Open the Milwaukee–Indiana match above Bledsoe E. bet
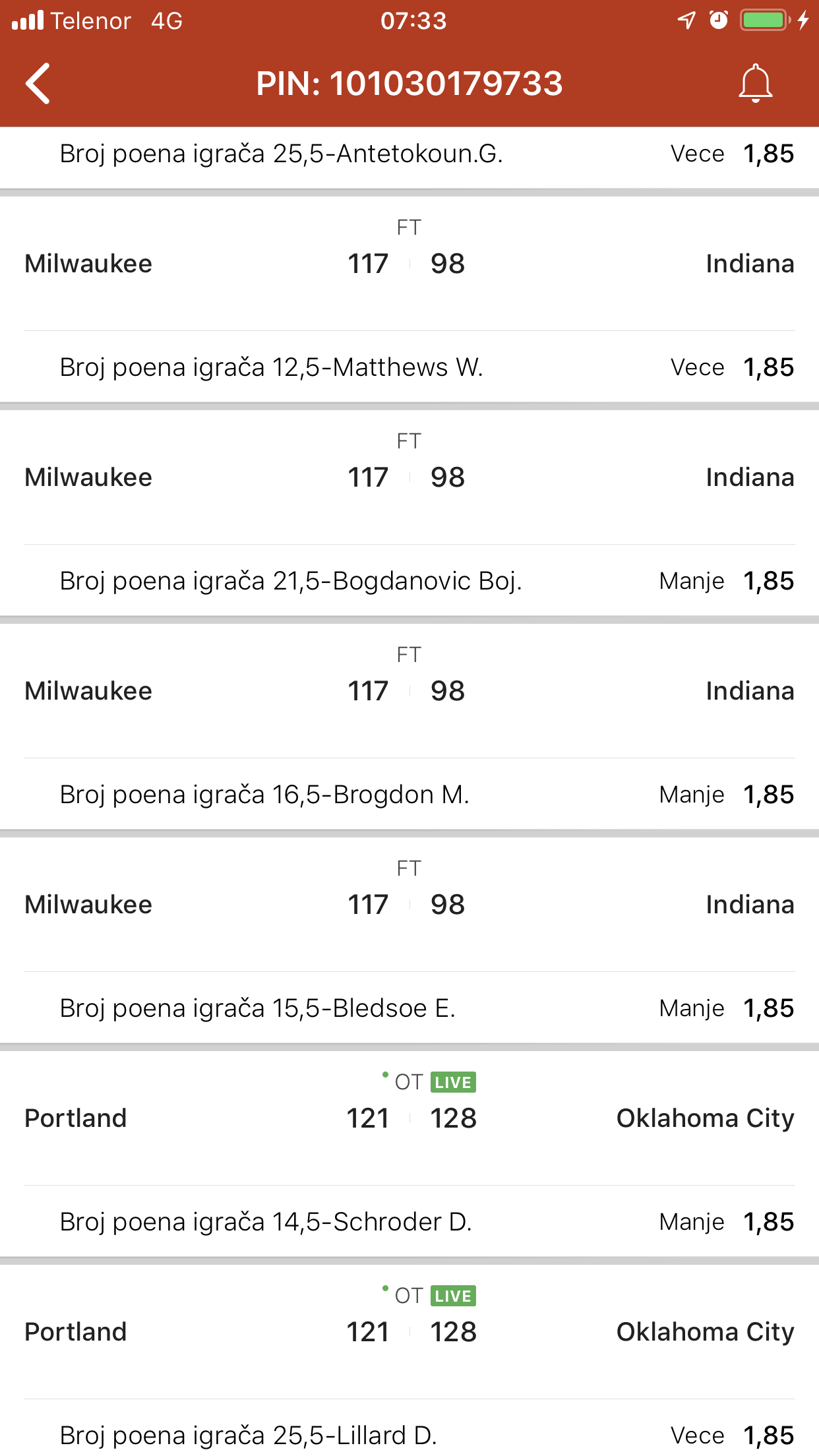This screenshot has width=819, height=1456. (x=409, y=905)
